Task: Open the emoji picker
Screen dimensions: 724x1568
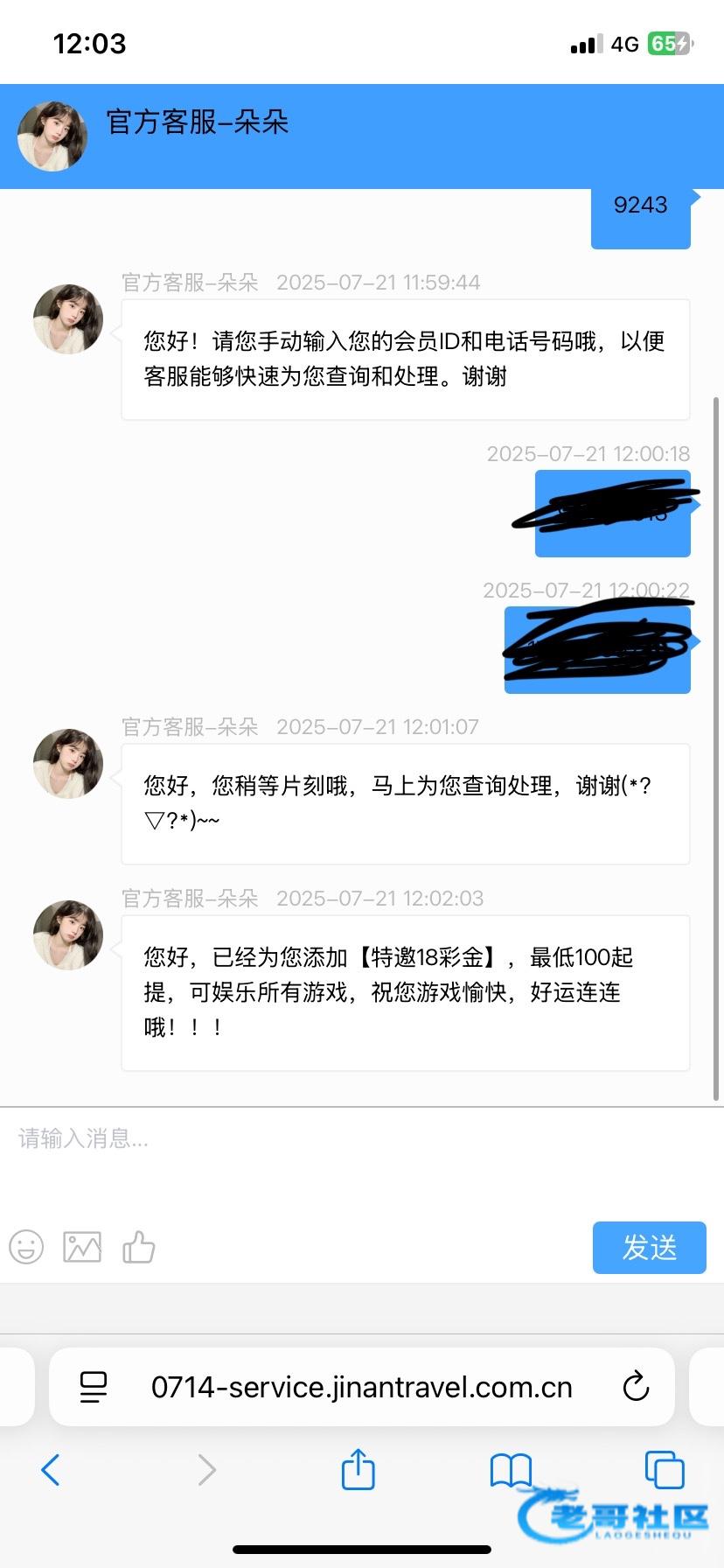Action: (26, 1247)
